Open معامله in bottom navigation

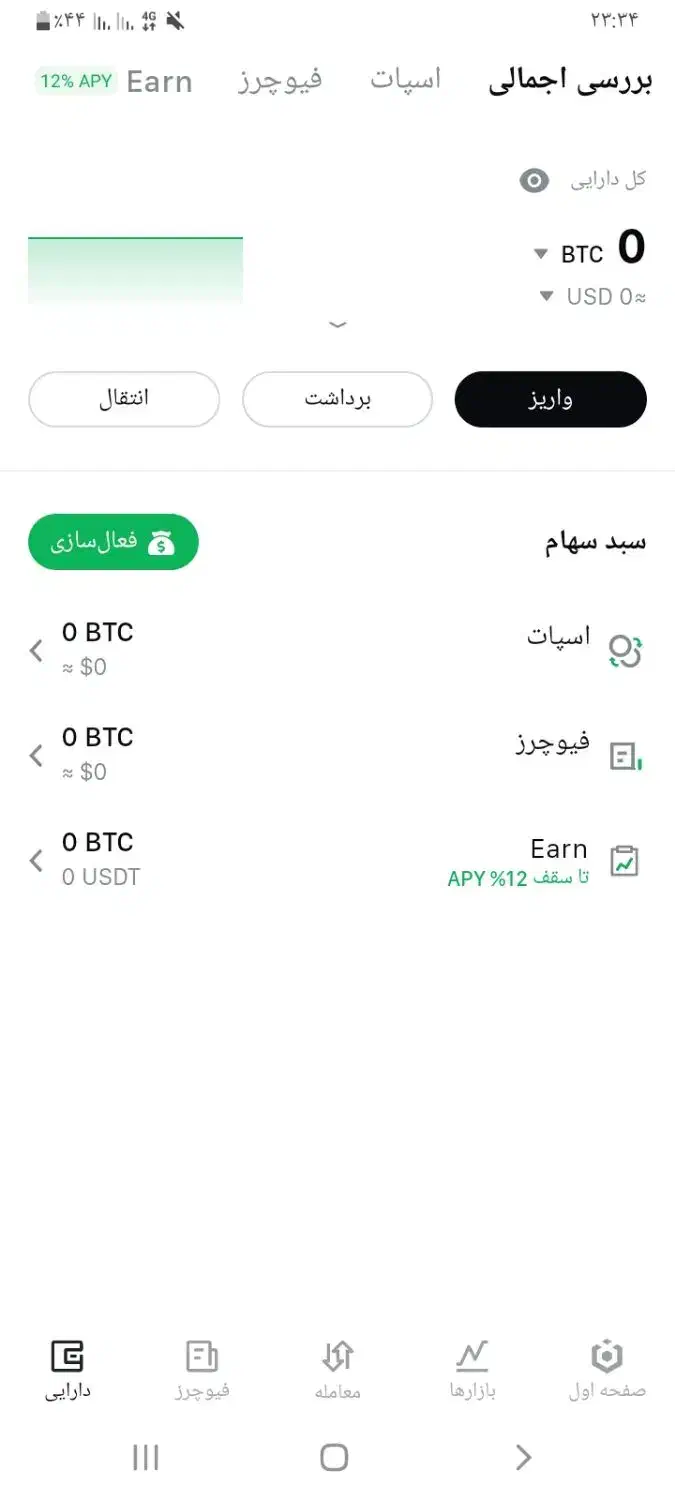338,1370
